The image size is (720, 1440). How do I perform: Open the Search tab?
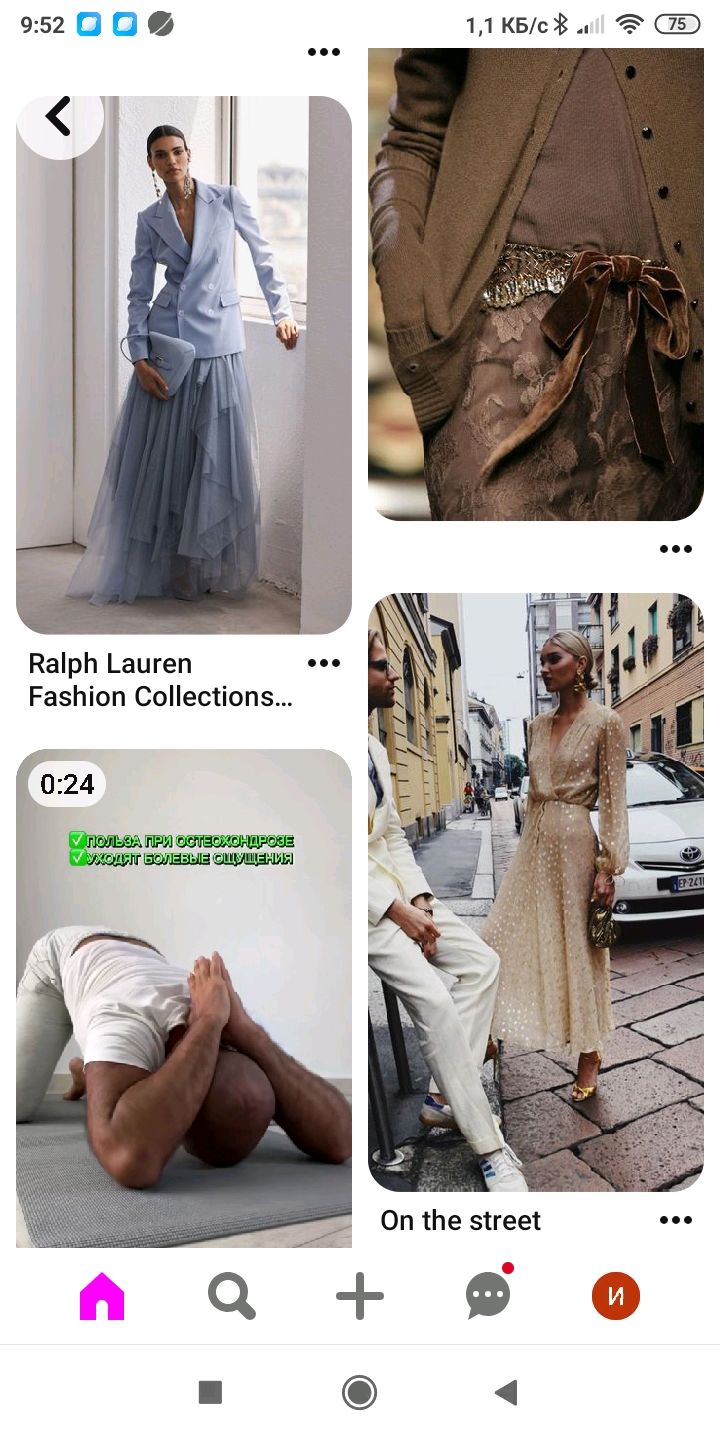pos(231,1297)
